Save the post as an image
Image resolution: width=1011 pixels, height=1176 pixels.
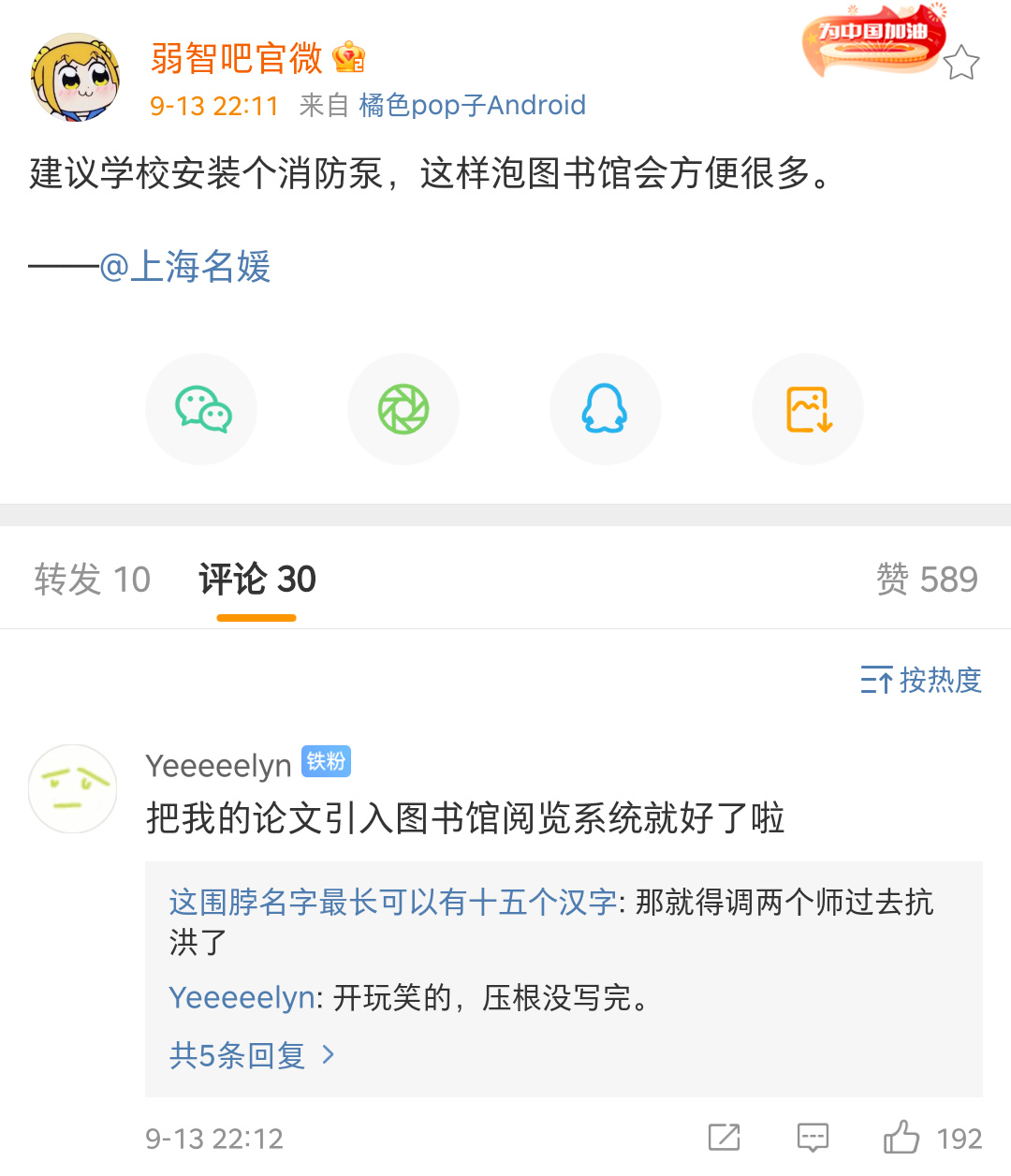pos(808,409)
